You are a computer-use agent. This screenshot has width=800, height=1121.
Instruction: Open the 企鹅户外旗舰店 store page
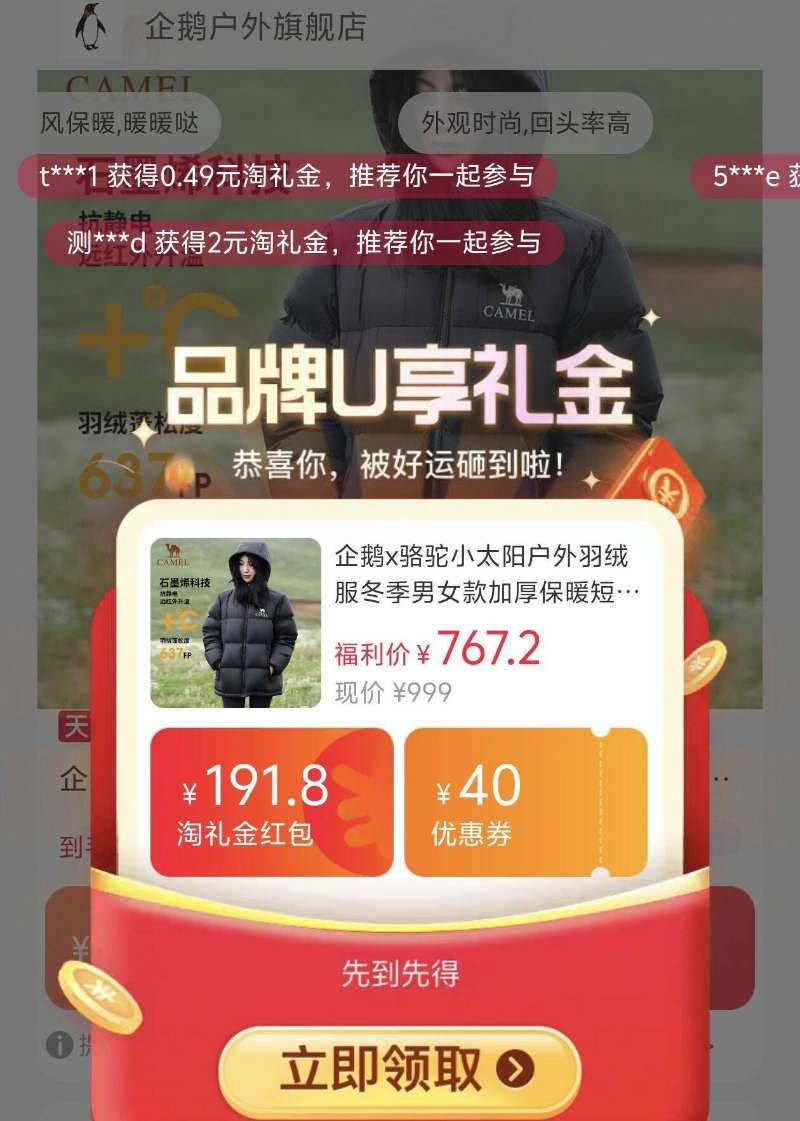(254, 28)
